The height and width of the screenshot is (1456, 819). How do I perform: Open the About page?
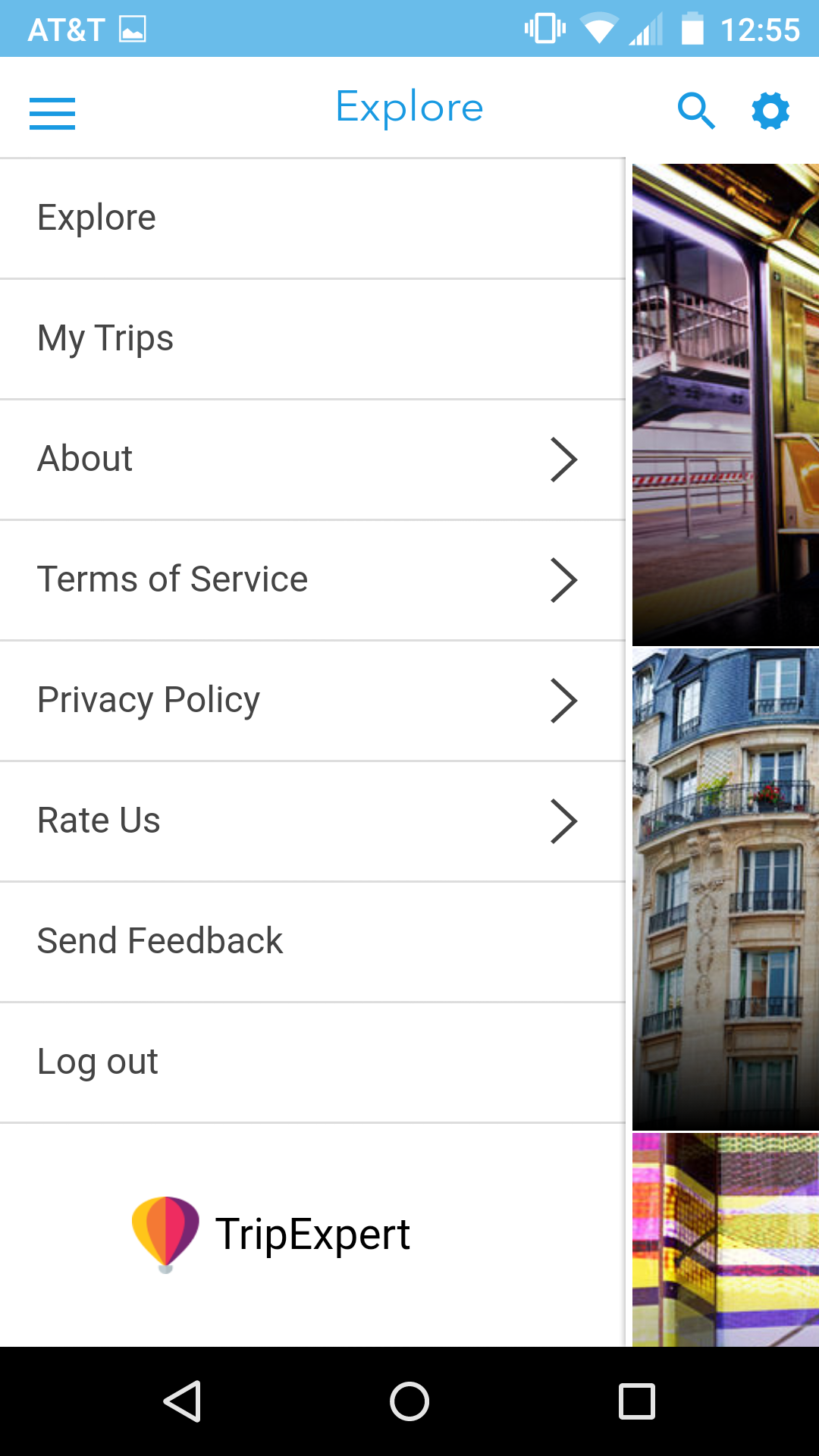[312, 460]
